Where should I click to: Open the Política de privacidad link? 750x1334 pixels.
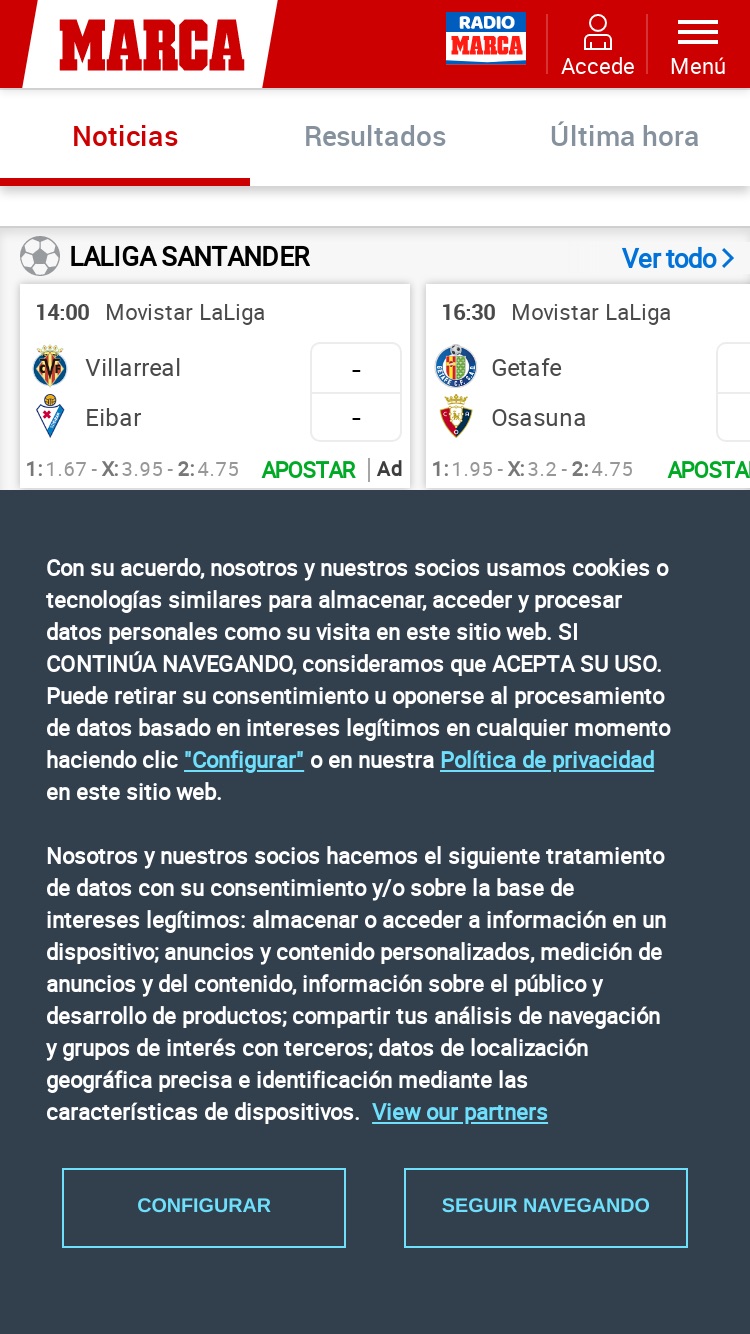point(547,760)
